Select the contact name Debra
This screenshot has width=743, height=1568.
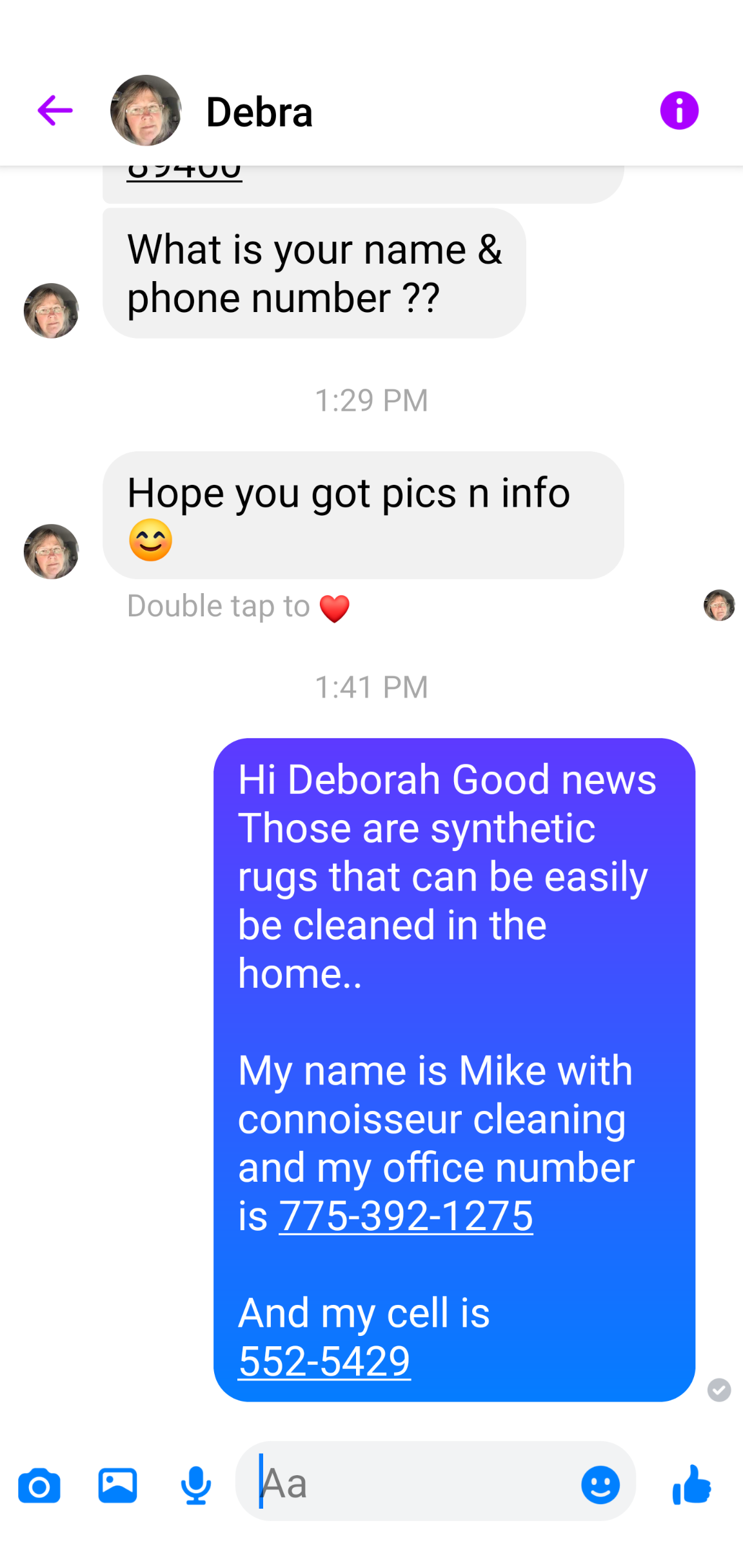pyautogui.click(x=259, y=111)
